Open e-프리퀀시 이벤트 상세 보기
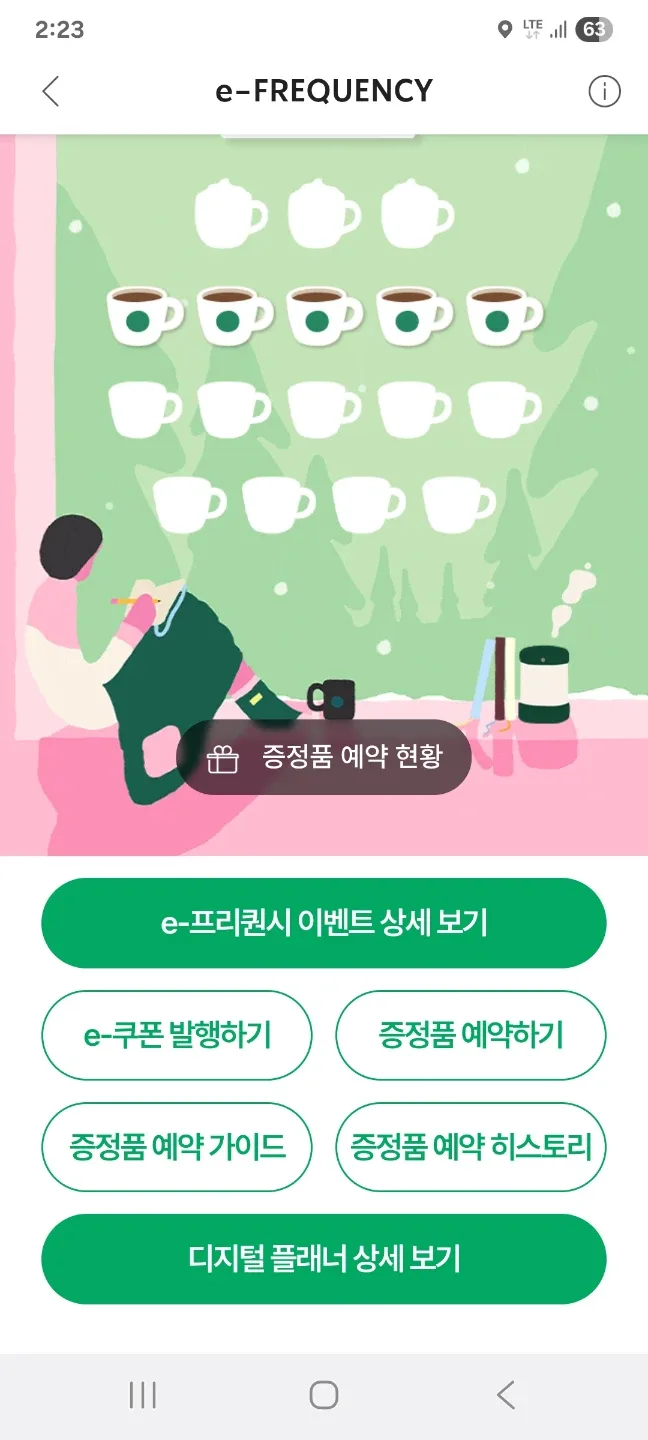This screenshot has height=1440, width=648. pyautogui.click(x=324, y=923)
